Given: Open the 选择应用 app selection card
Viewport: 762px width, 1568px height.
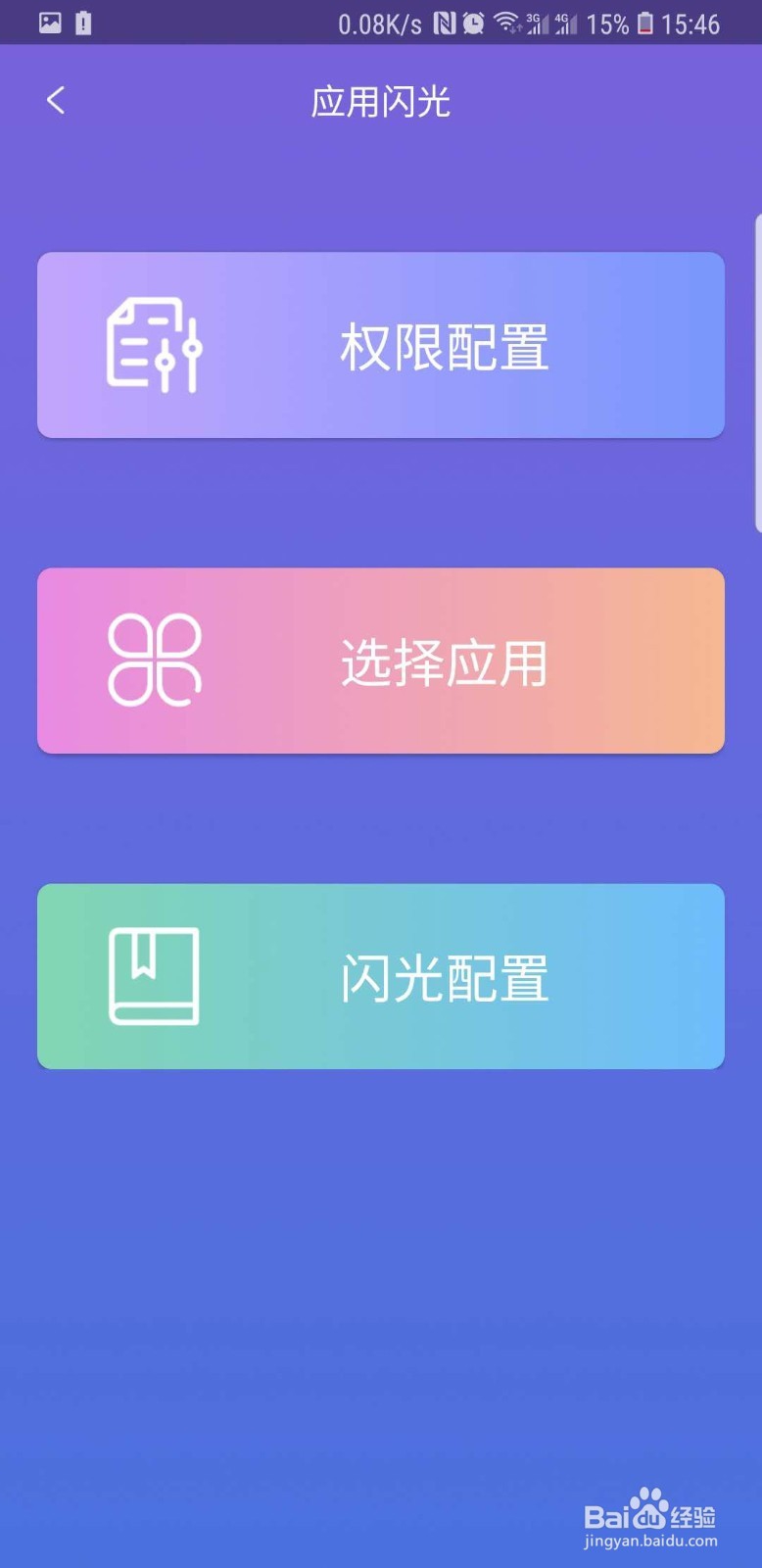Looking at the screenshot, I should (380, 660).
